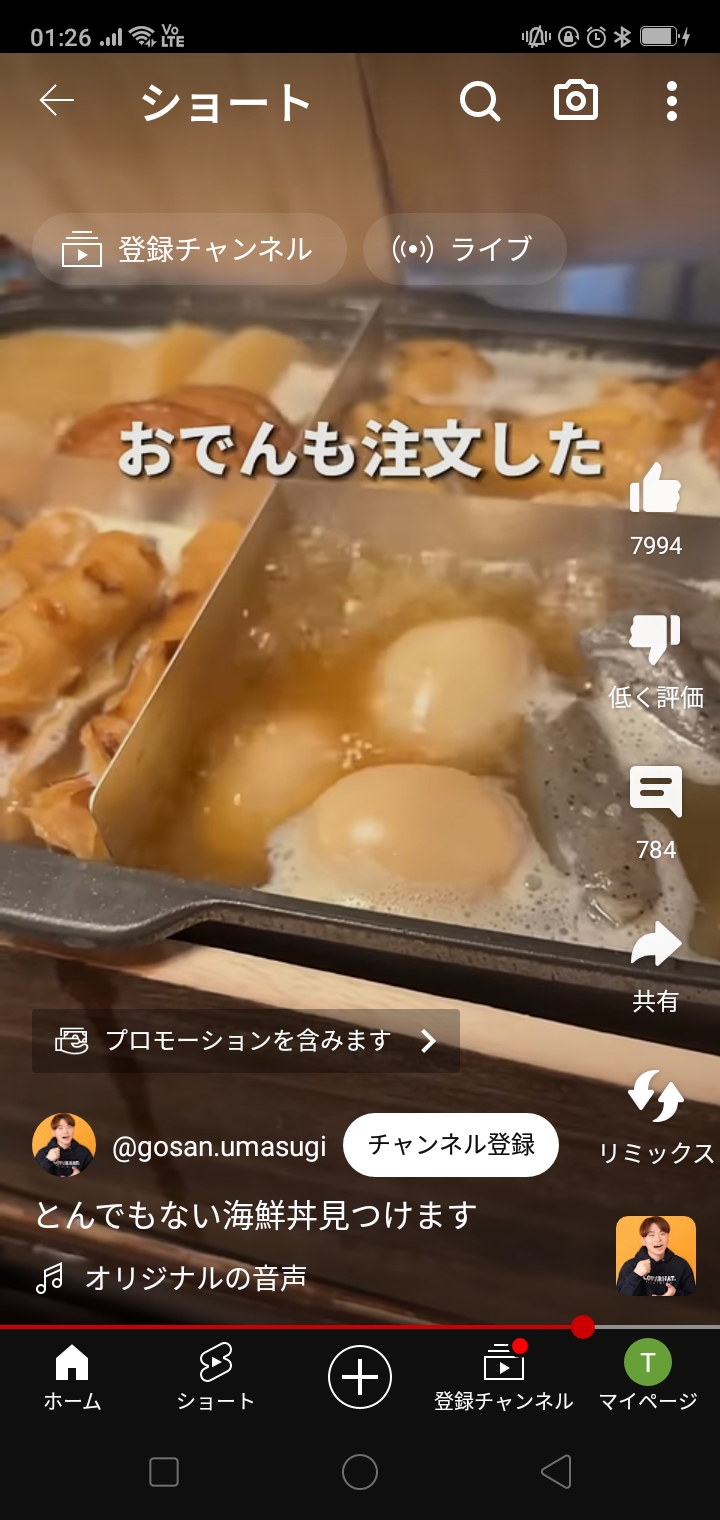Screen dimensions: 720x1520
Task: Open the オリジナルの音声 sound page
Action: click(x=195, y=1278)
